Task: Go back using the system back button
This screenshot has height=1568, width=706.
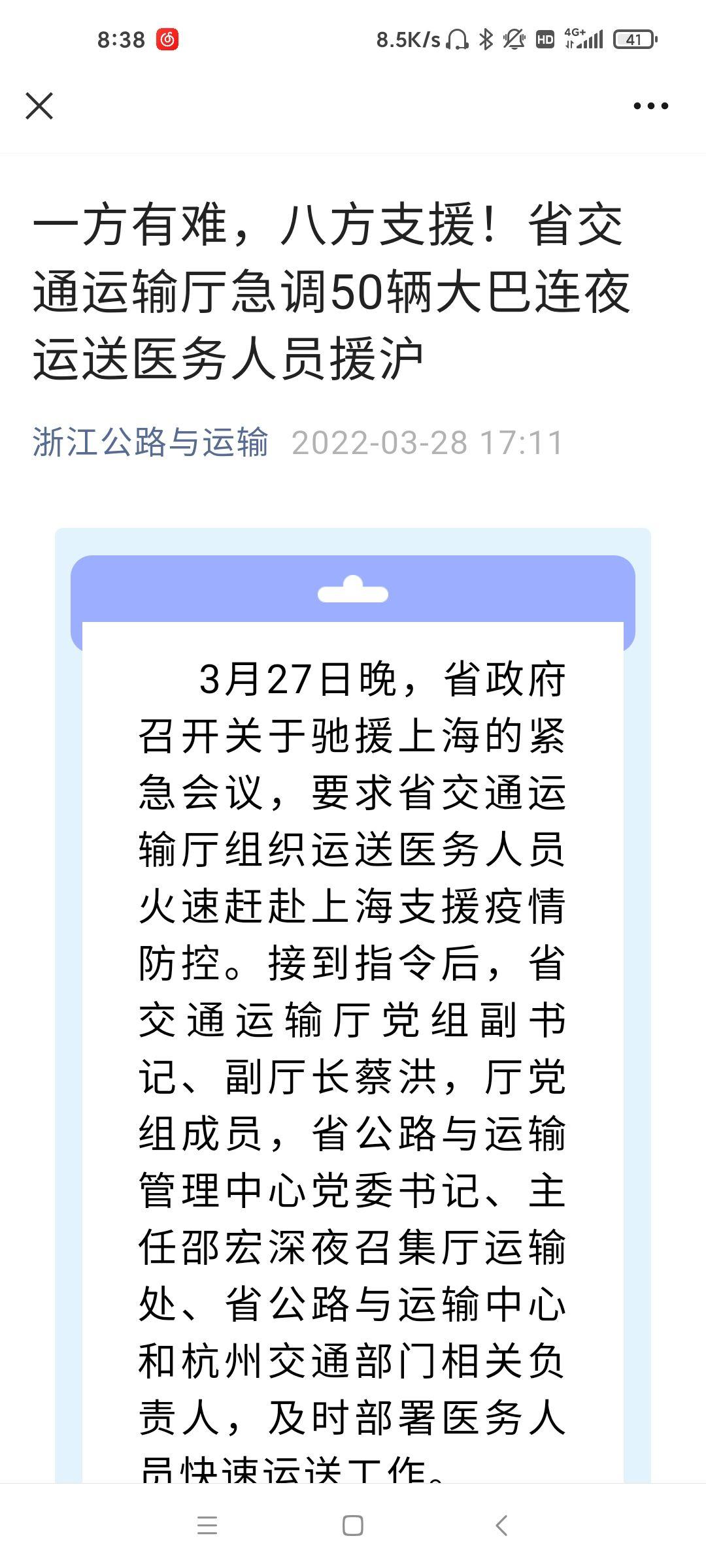Action: [501, 1526]
